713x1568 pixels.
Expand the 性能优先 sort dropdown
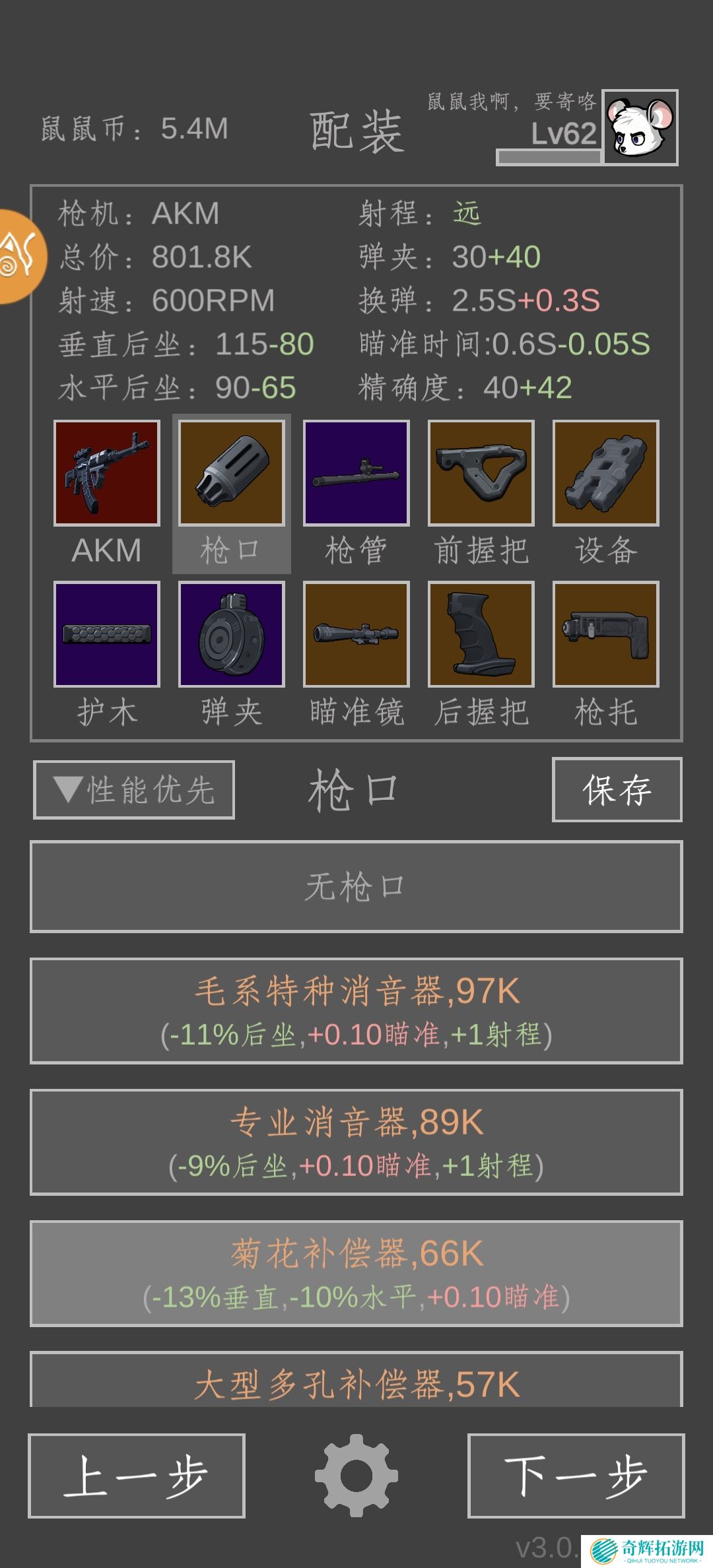point(134,790)
